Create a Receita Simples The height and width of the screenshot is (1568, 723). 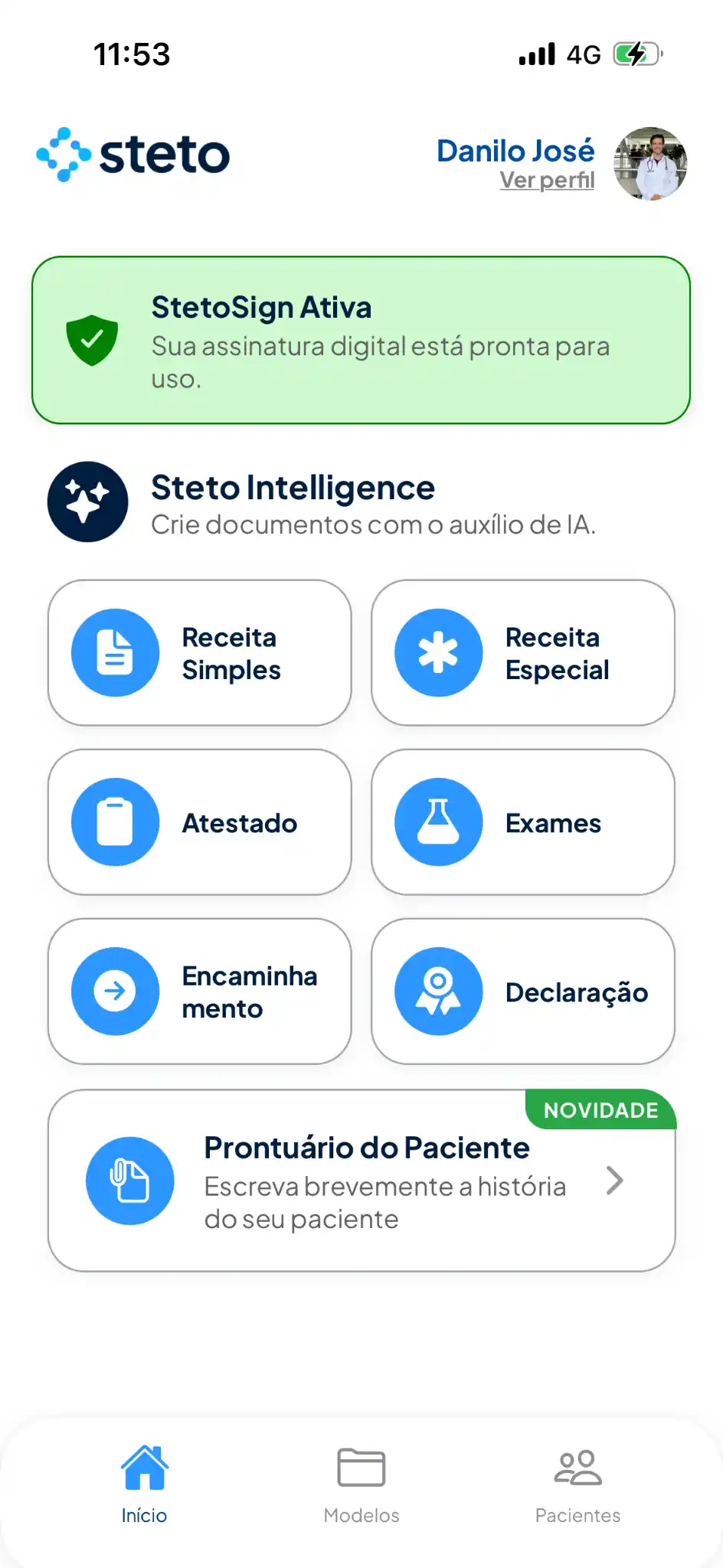tap(200, 653)
